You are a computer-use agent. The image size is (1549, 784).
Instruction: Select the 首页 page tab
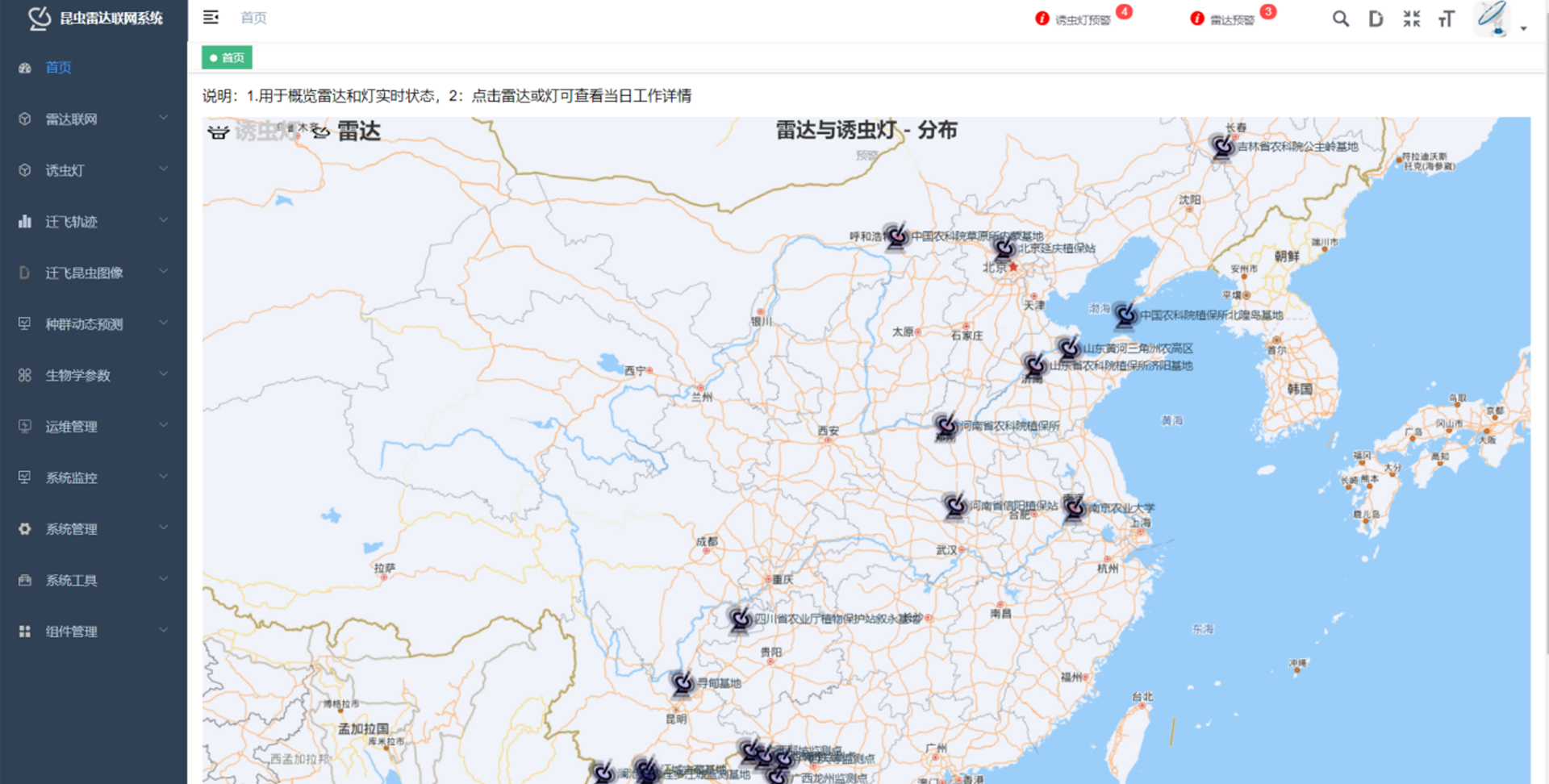227,57
